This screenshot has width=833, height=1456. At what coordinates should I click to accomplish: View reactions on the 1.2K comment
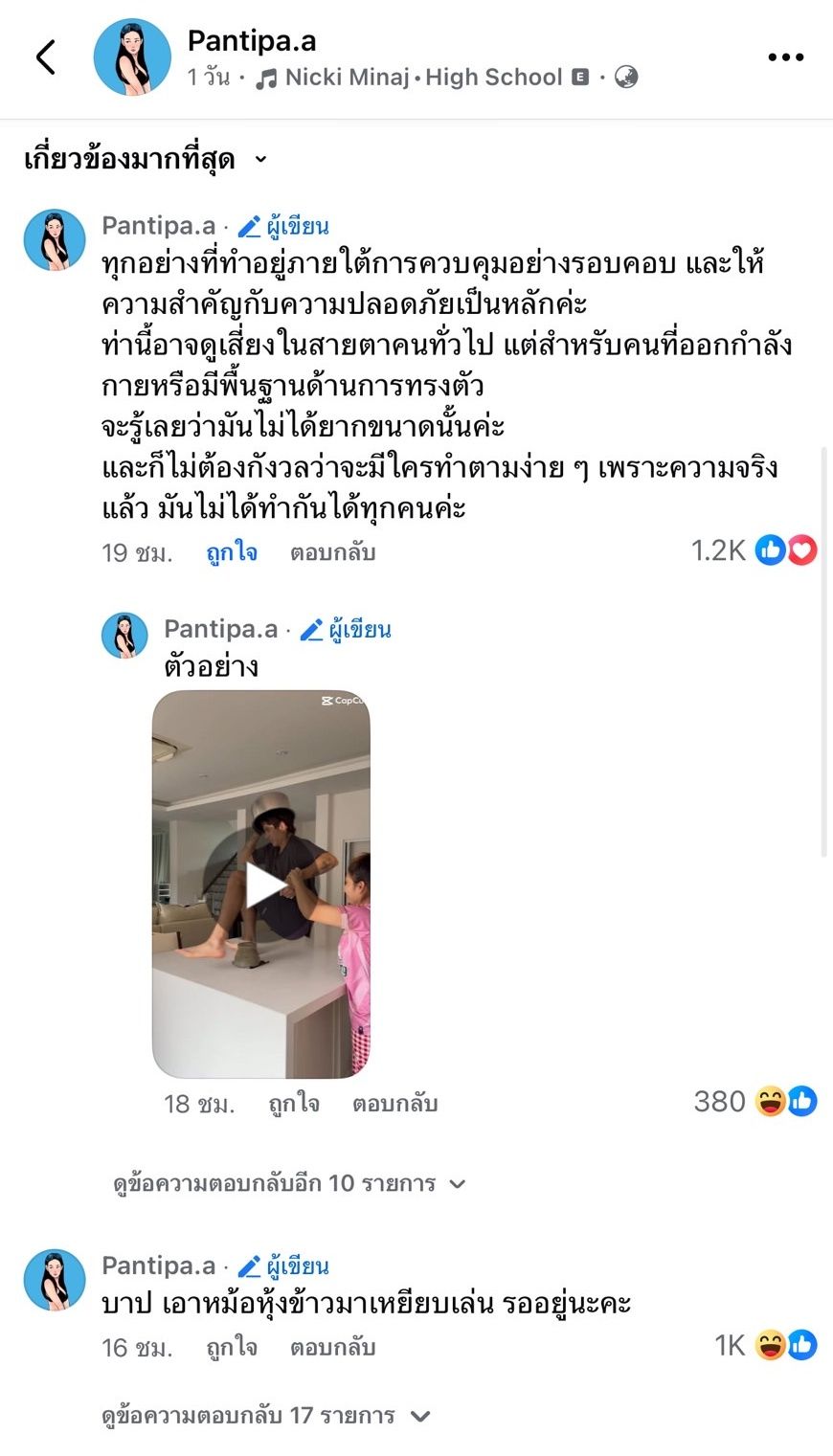click(754, 550)
